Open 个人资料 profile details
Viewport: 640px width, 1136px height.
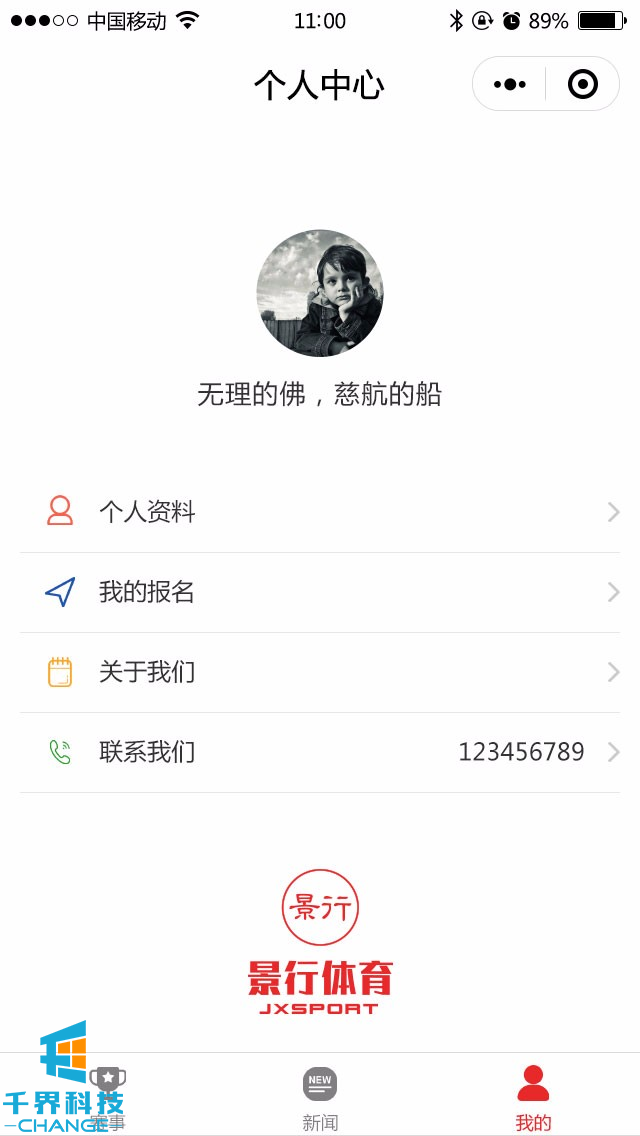[x=320, y=512]
